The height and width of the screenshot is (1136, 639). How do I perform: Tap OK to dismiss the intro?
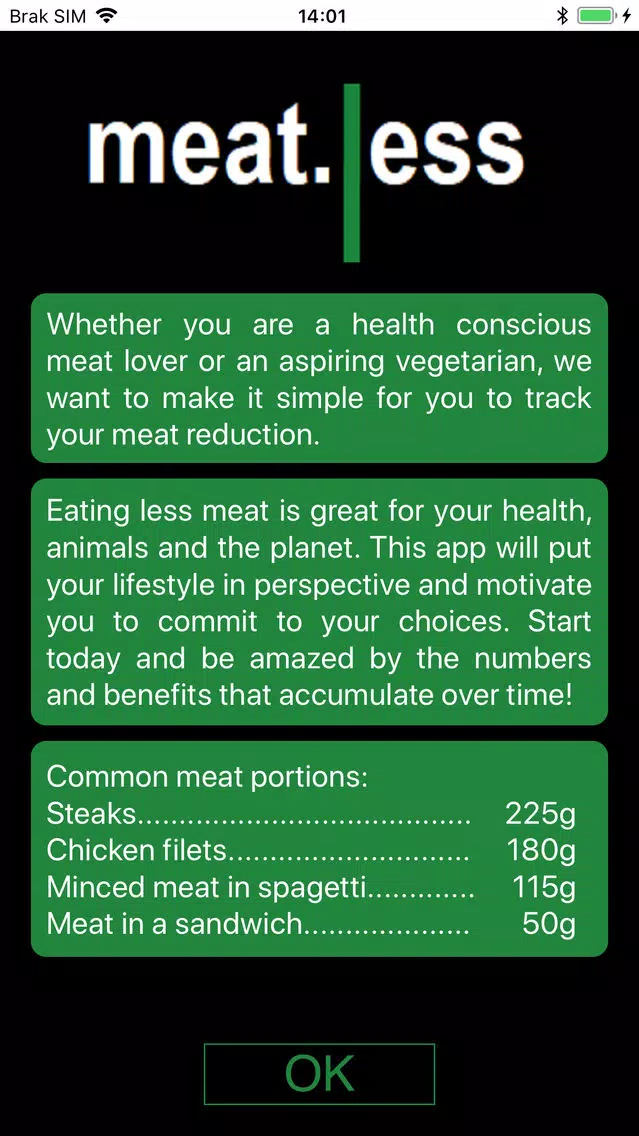click(x=320, y=1074)
